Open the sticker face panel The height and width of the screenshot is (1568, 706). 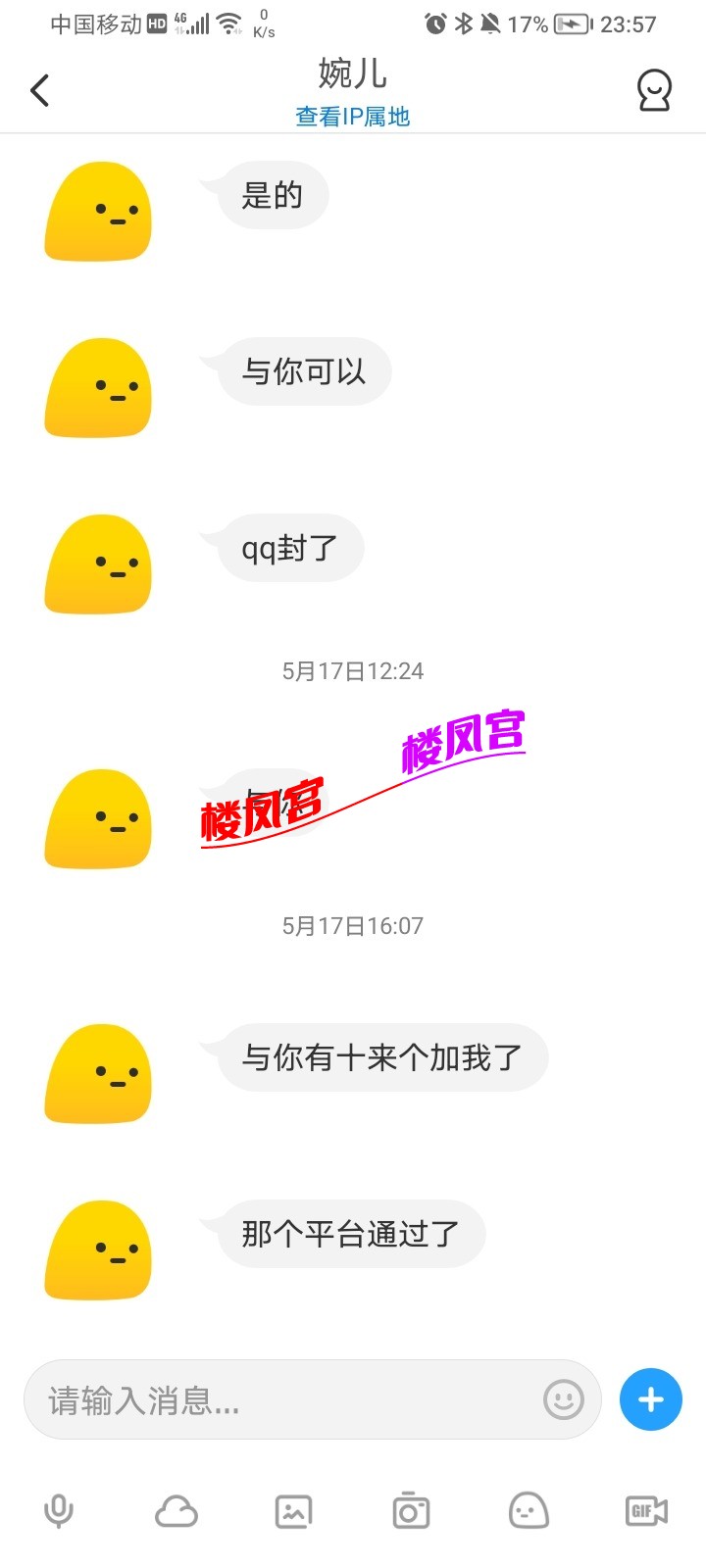529,1511
